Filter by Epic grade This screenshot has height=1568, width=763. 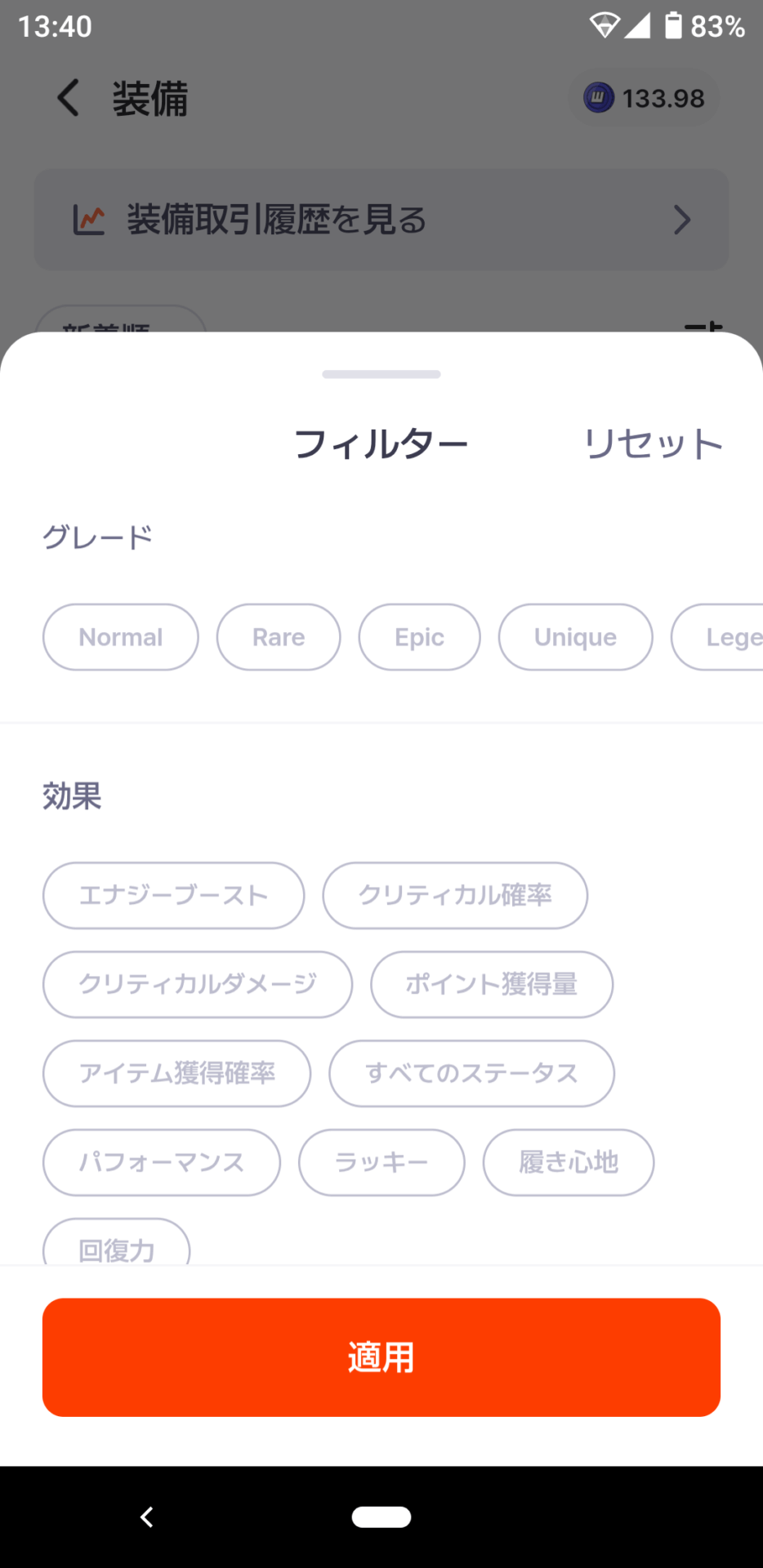point(419,637)
